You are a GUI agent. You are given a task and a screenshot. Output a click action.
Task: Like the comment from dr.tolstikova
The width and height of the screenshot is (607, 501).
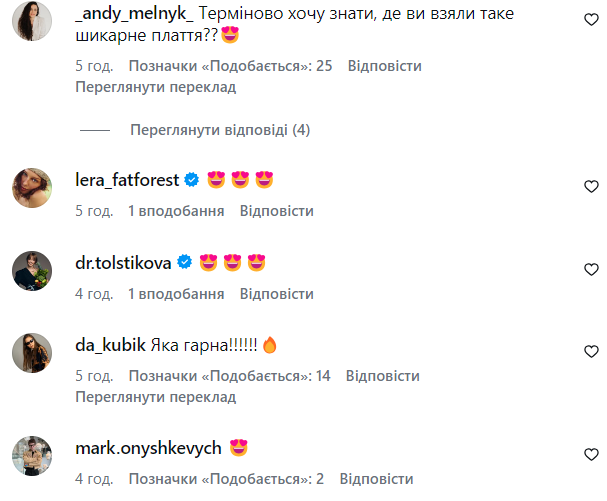[x=591, y=269]
